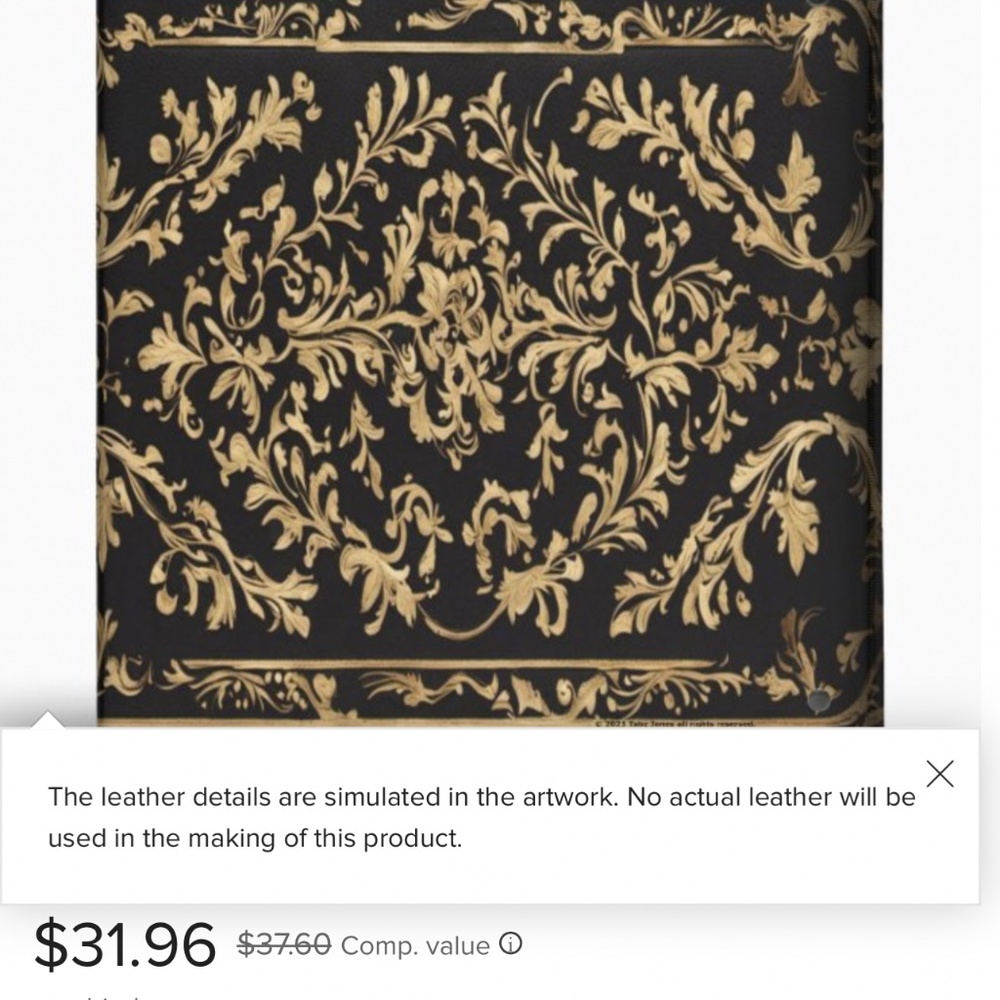Screen dimensions: 1000x1000
Task: Dismiss the leather details notice
Action: (940, 773)
